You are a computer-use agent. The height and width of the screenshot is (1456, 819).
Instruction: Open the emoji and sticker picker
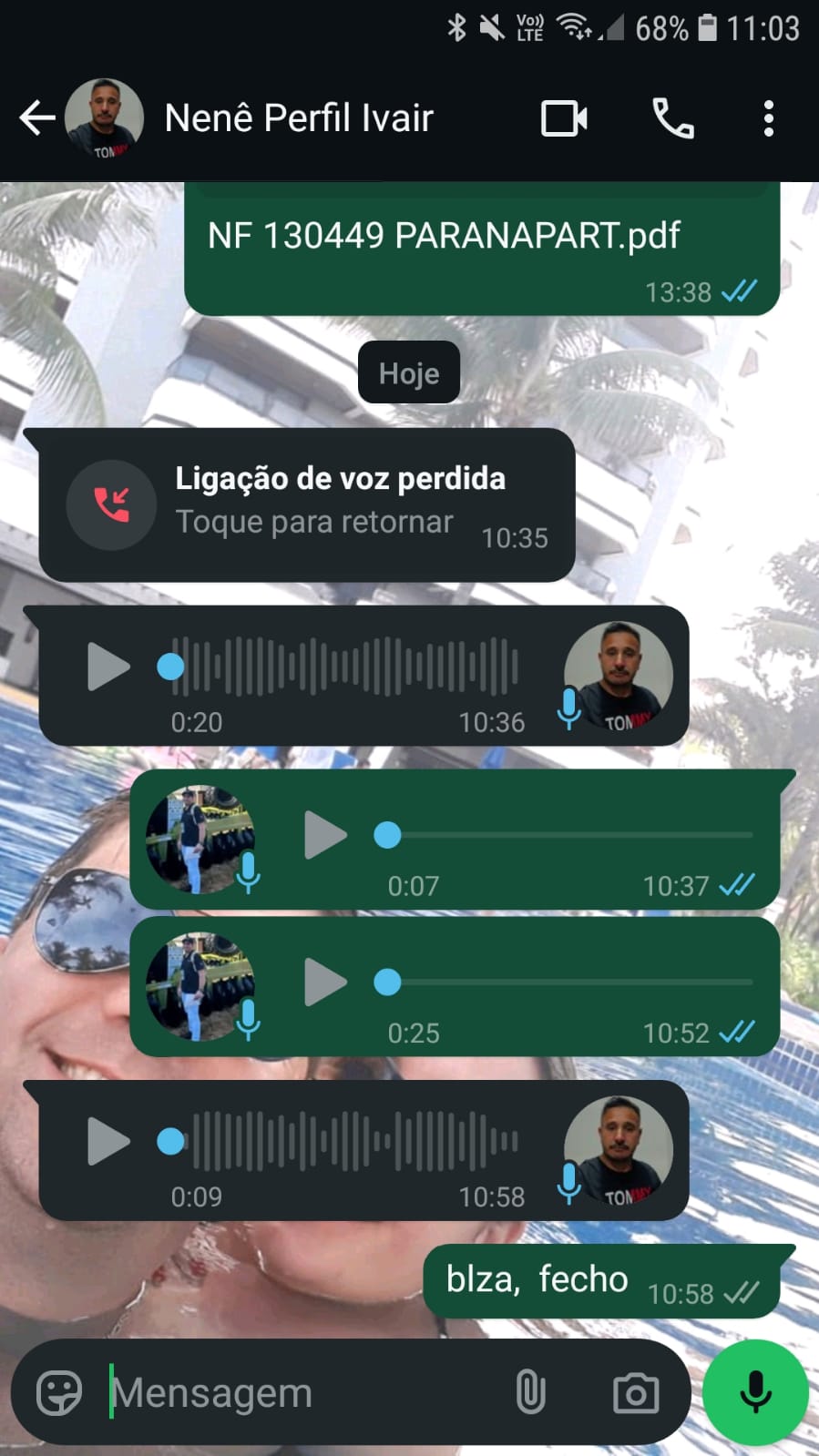point(59,1393)
